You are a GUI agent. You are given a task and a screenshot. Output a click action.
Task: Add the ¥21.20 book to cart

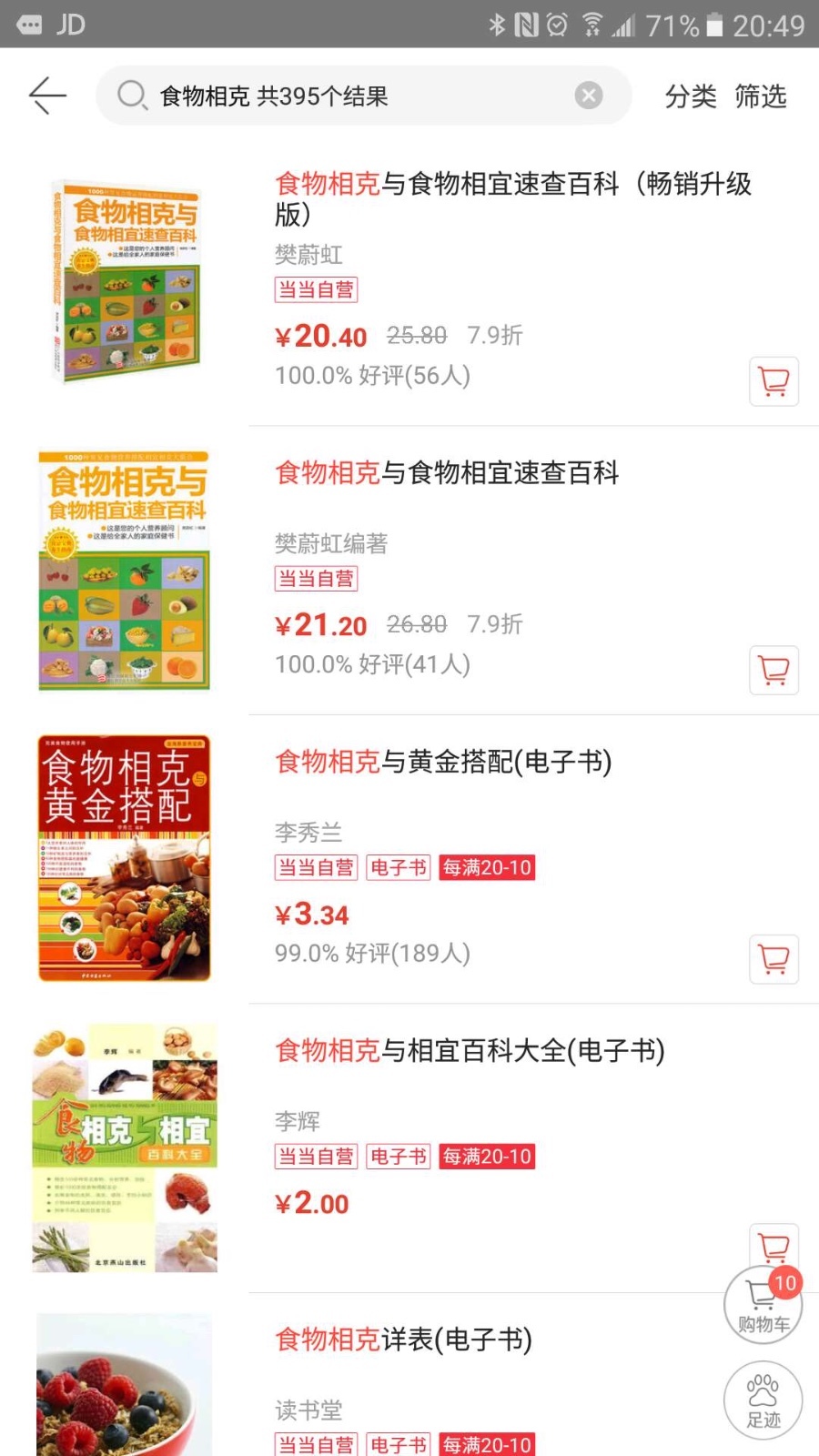(773, 670)
